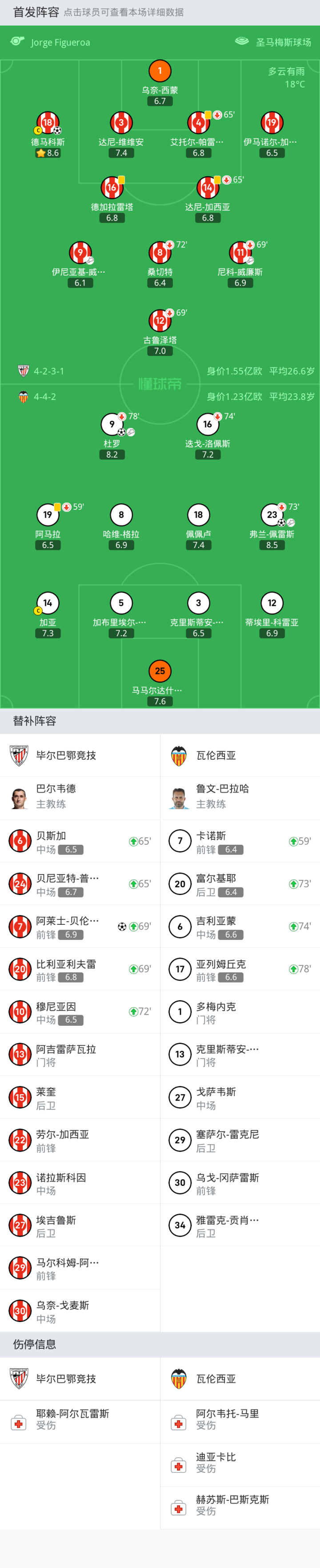Open 德加拉雷塔 number 16 match data
Screen dimensions: 320x1568
[112, 200]
